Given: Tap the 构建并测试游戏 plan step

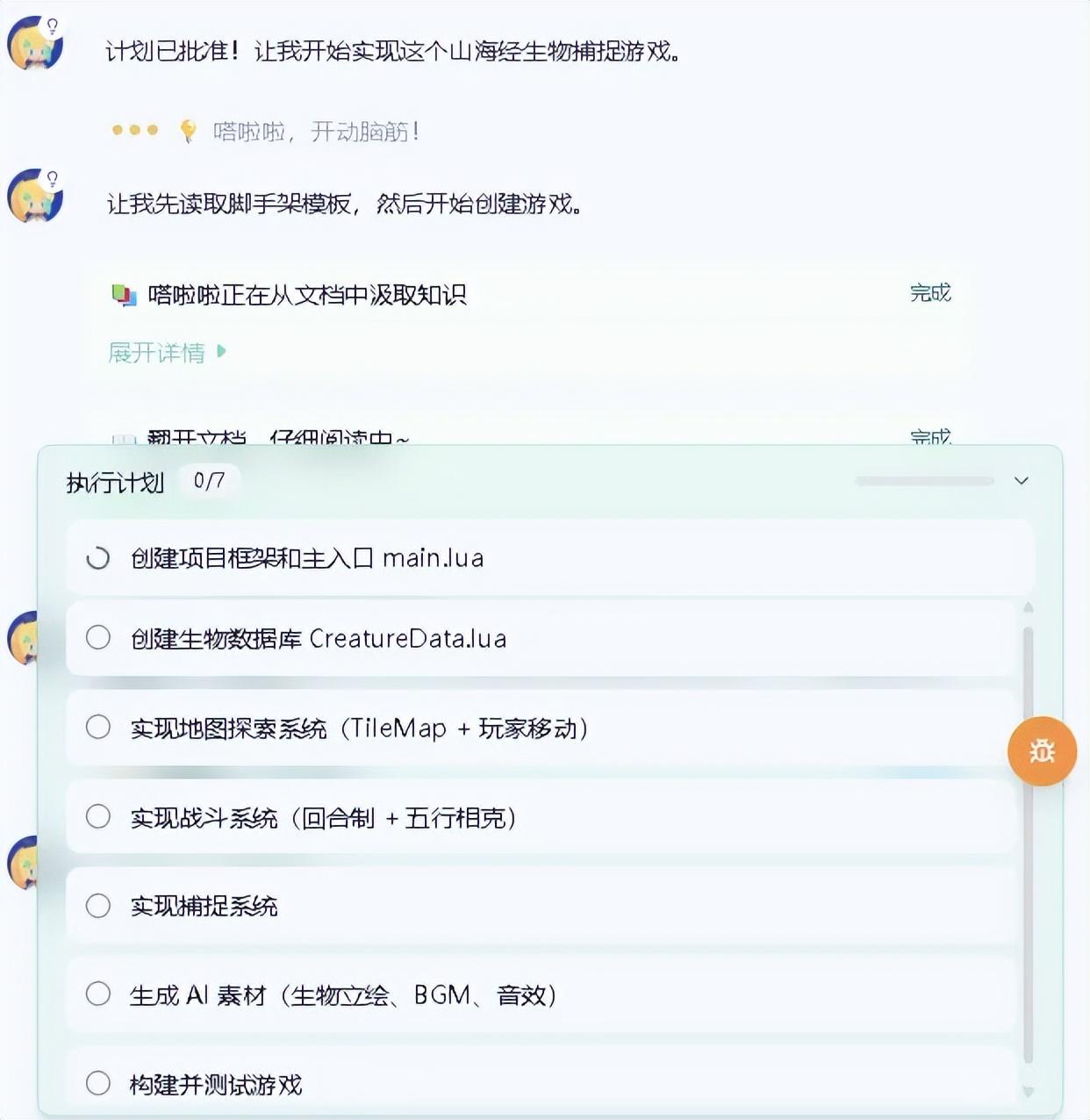Looking at the screenshot, I should [541, 1083].
